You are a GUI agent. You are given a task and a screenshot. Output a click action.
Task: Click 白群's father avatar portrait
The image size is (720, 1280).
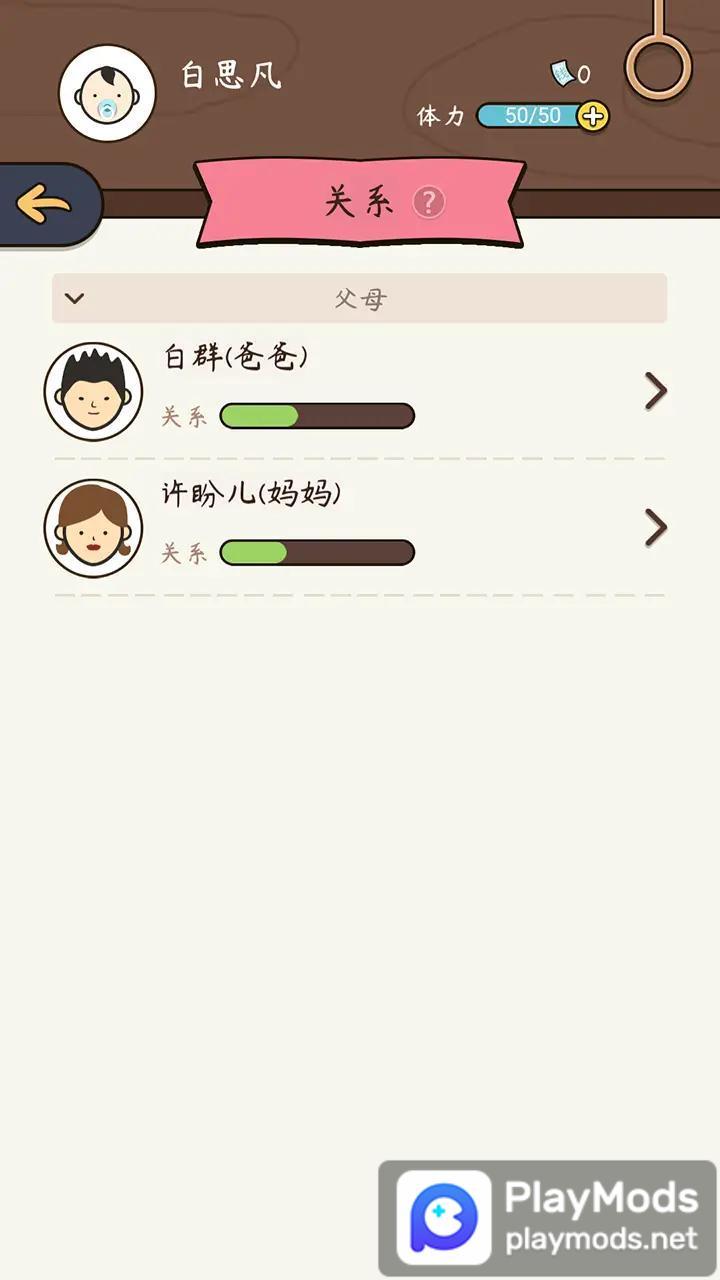(94, 390)
